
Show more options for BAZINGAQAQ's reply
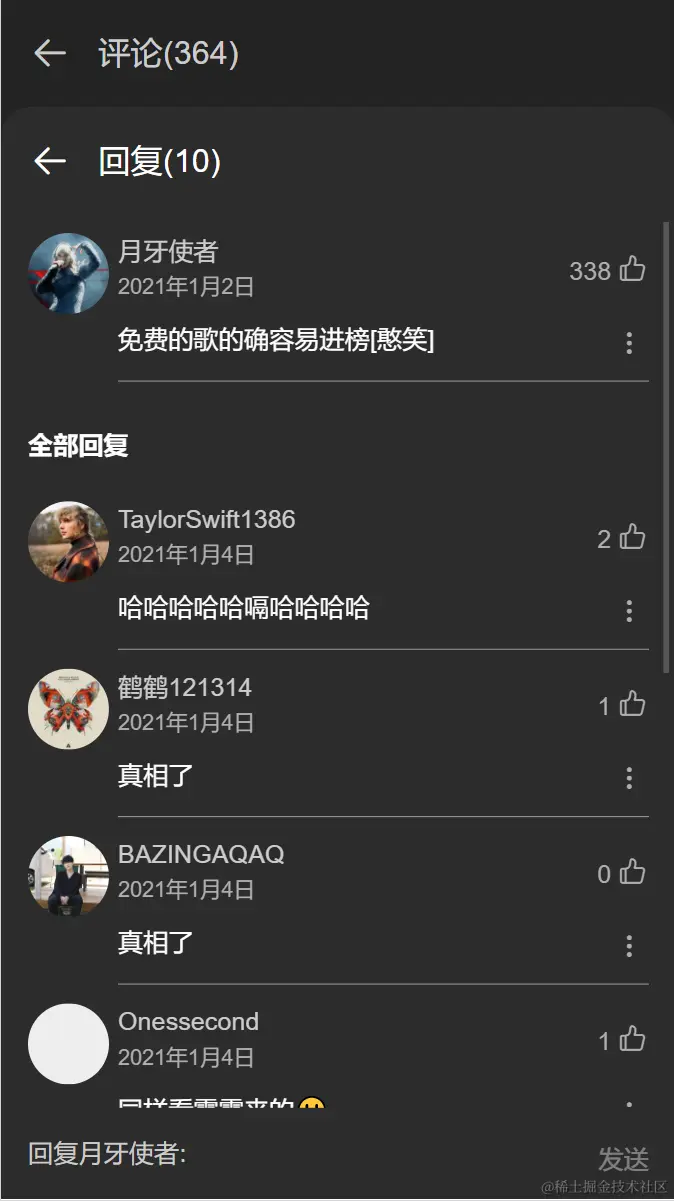[629, 945]
